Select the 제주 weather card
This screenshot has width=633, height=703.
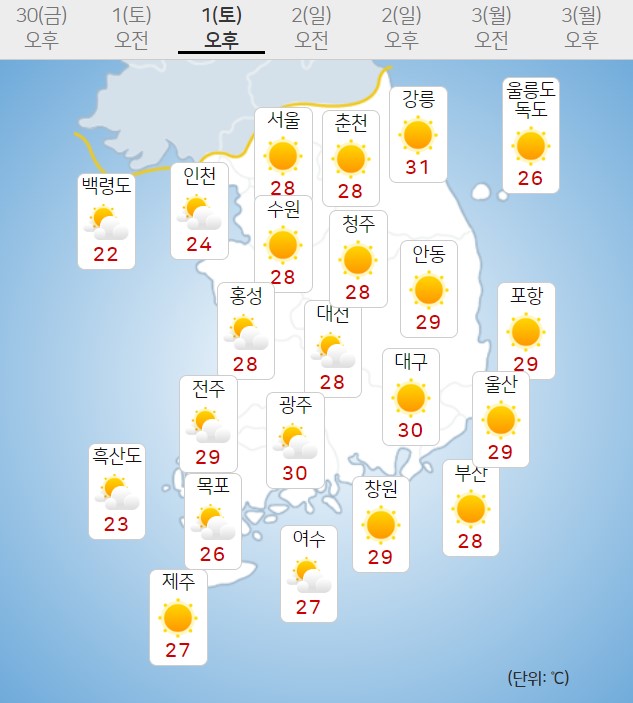[178, 616]
